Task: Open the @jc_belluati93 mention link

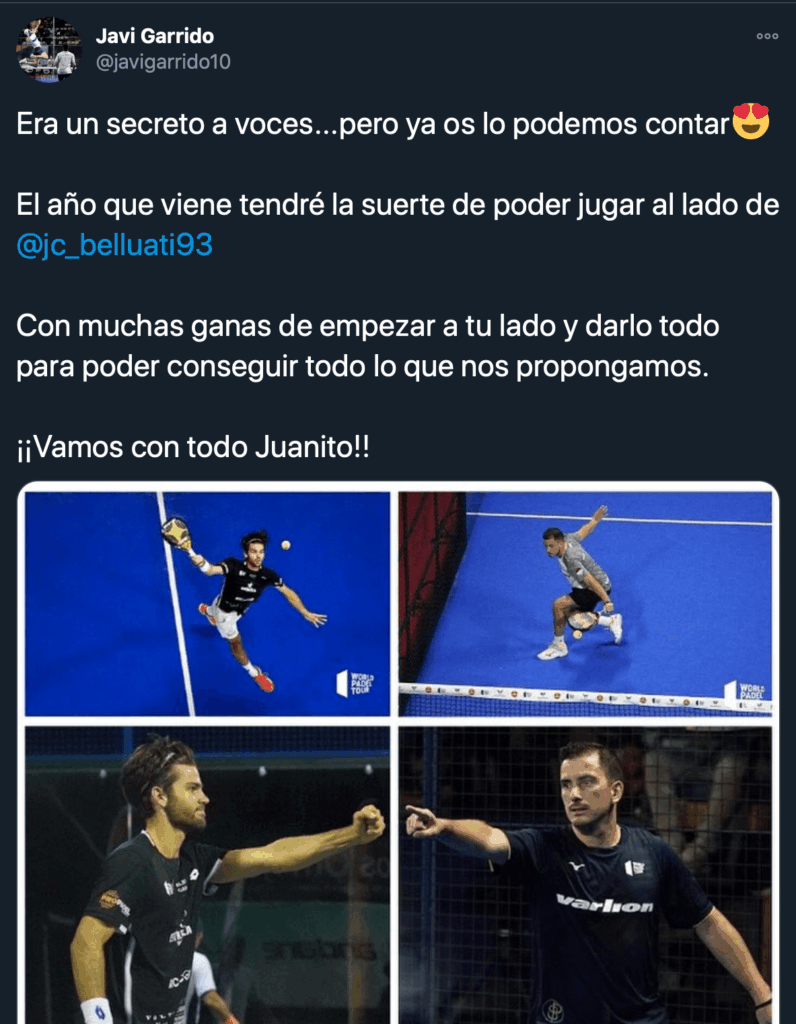Action: click(x=115, y=244)
